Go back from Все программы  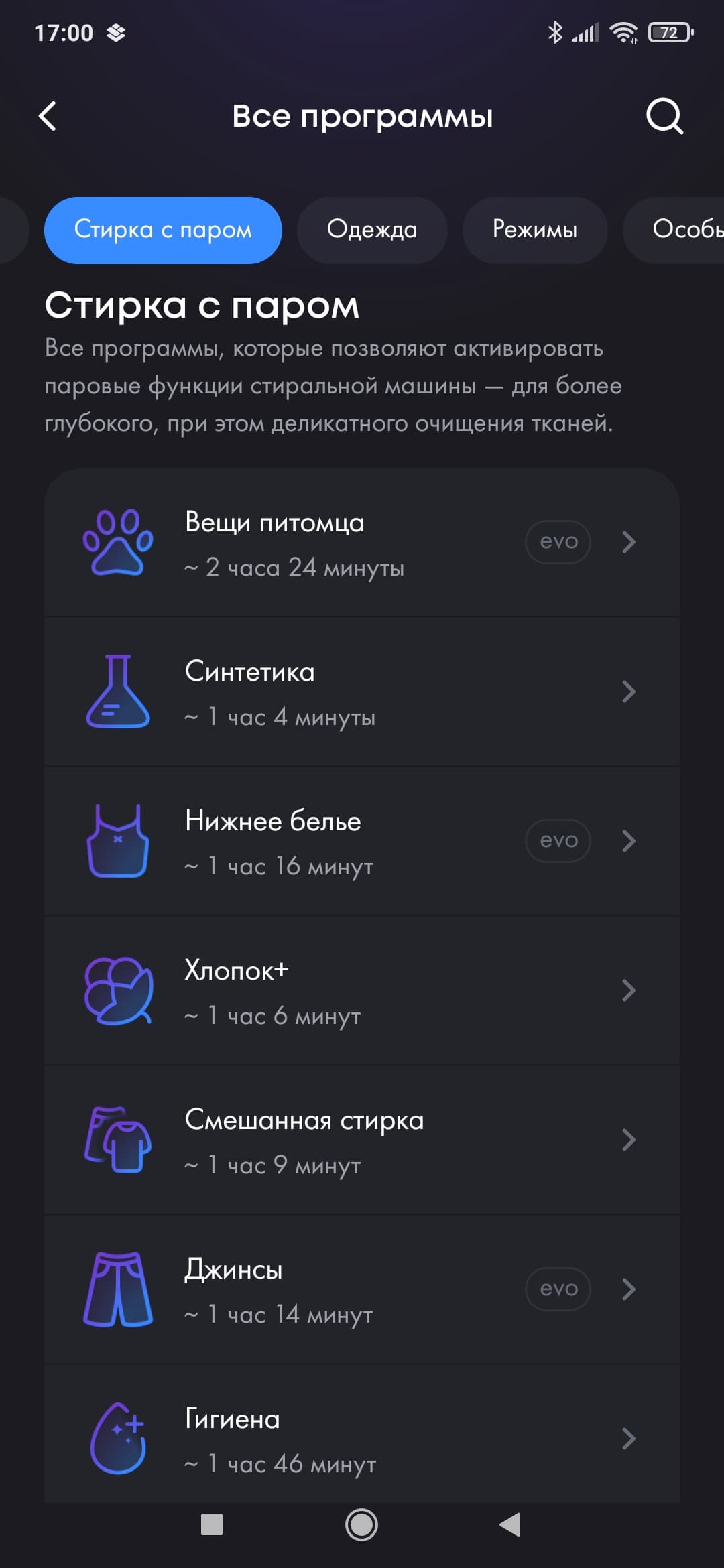(48, 116)
